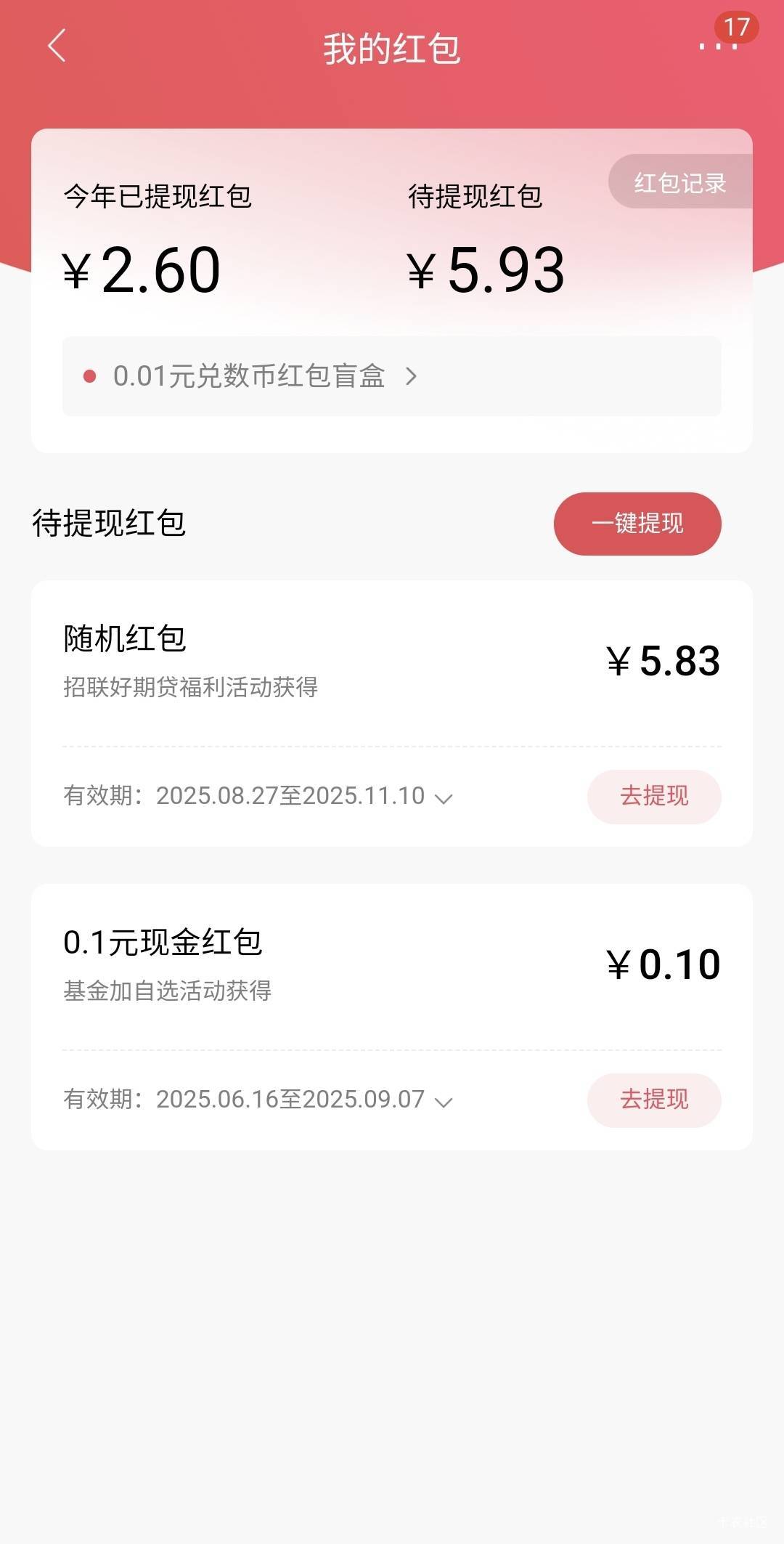Go back from 我的红包 page
784x1544 pixels.
[x=57, y=46]
